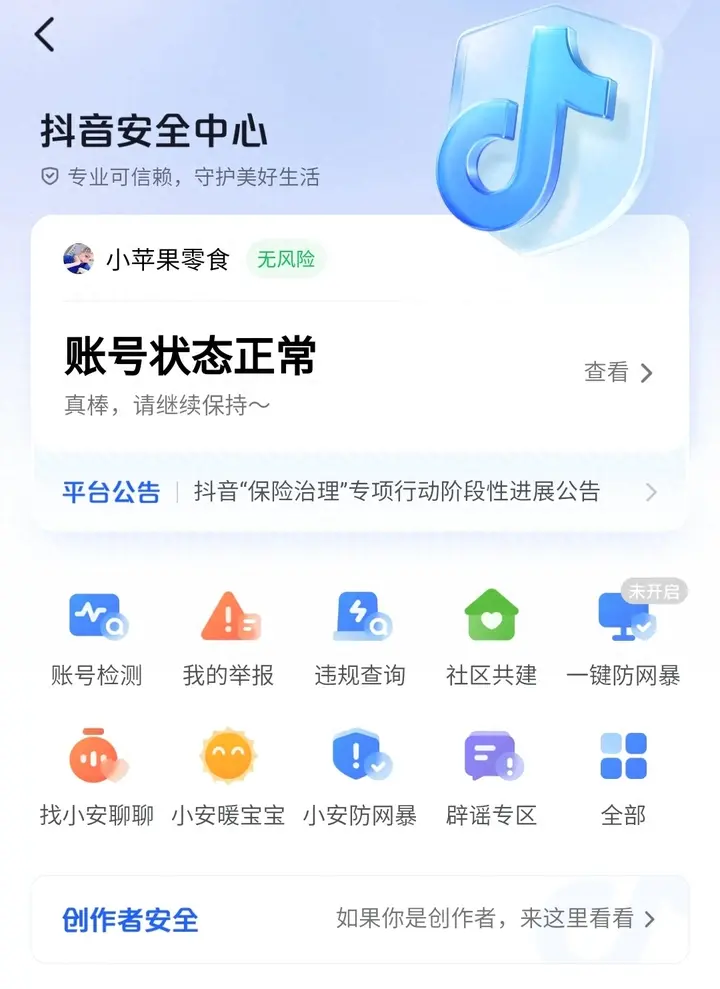This screenshot has width=720, height=989.
Task: Open 一键防网暴 protection setting
Action: click(623, 638)
